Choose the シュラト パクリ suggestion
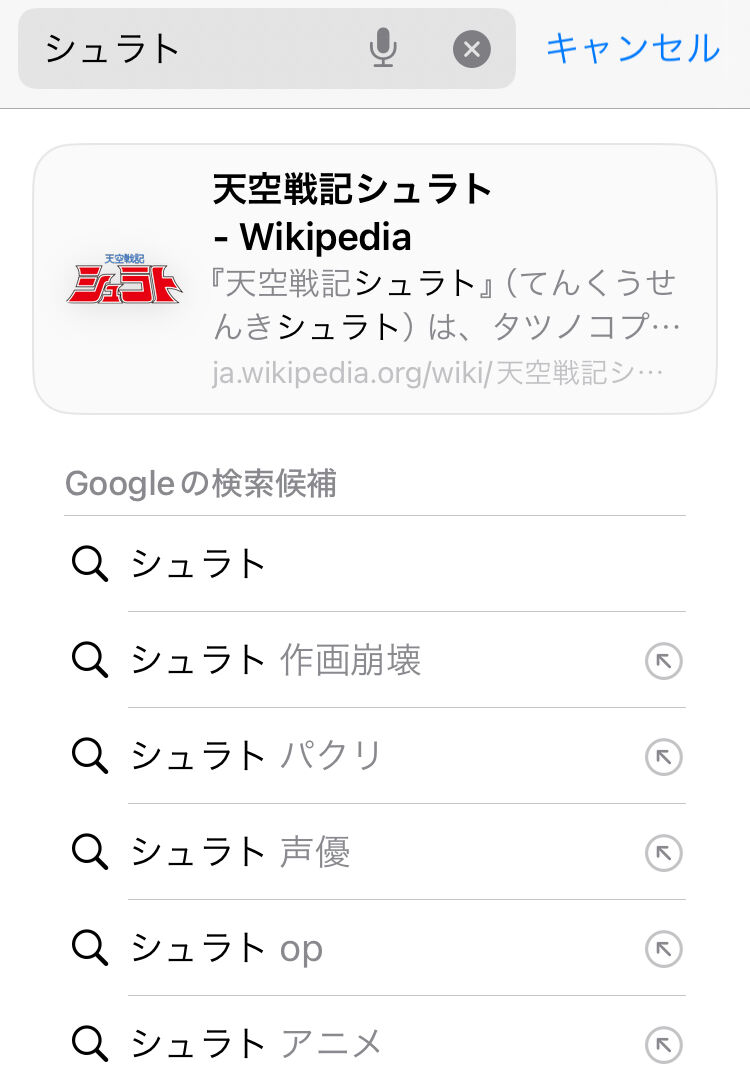Screen dimensions: 750x1081 coord(257,756)
